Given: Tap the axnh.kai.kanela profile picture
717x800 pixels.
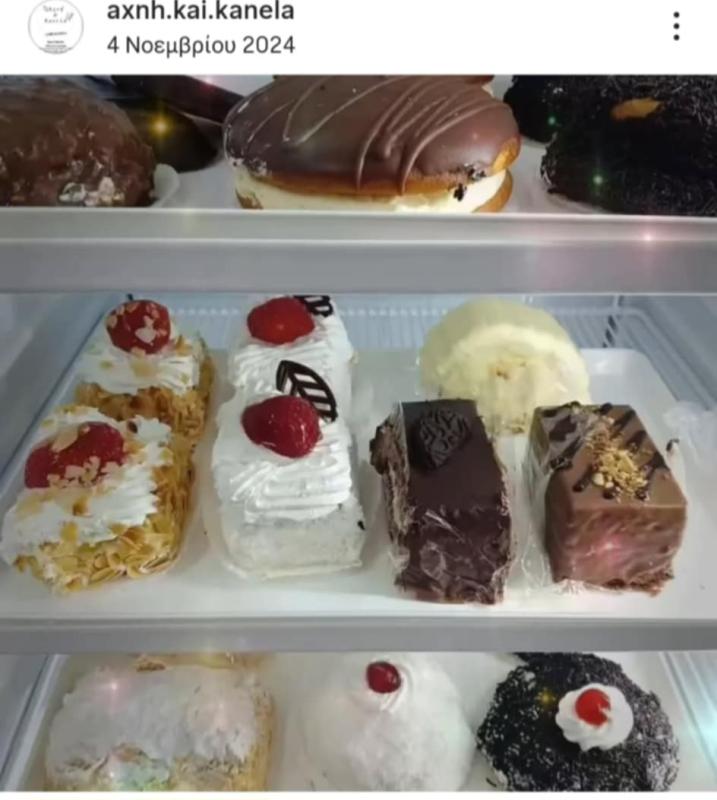Looking at the screenshot, I should [x=55, y=27].
